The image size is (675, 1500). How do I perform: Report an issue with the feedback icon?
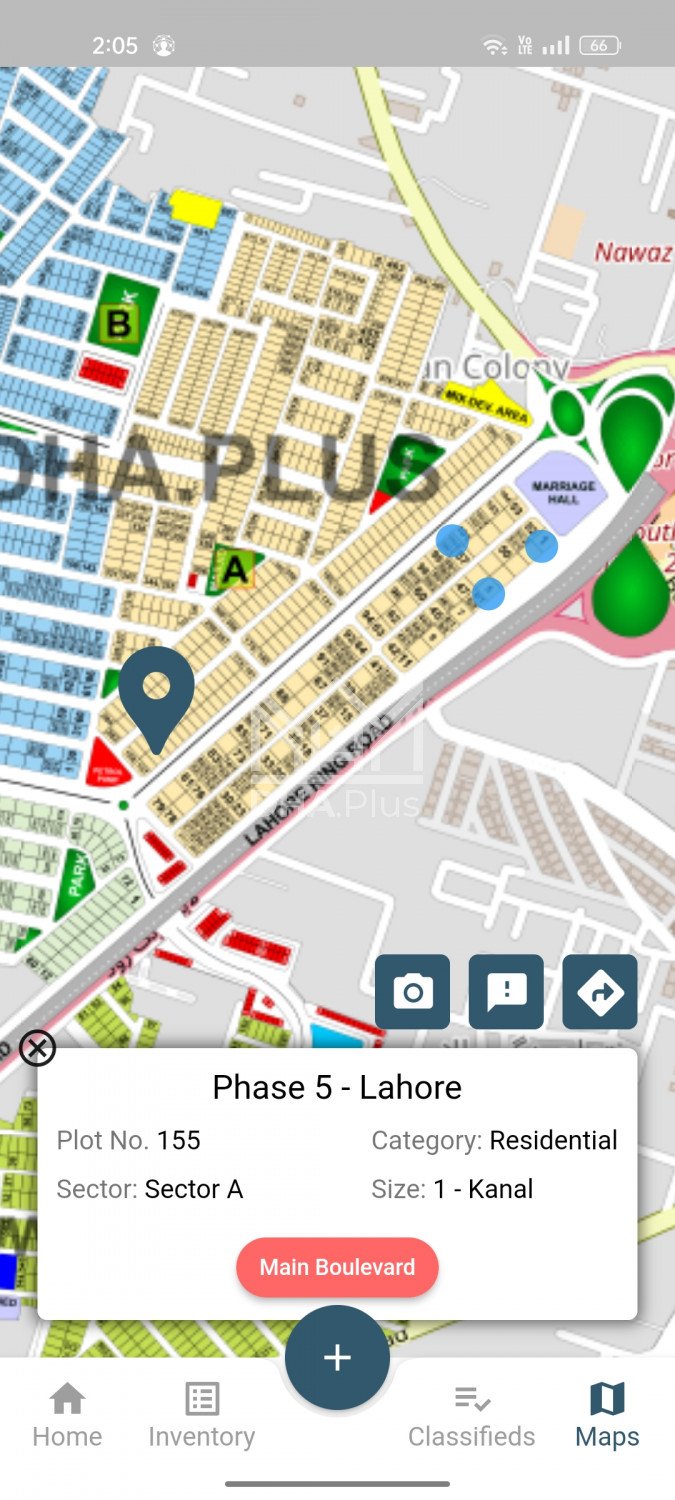(x=506, y=992)
